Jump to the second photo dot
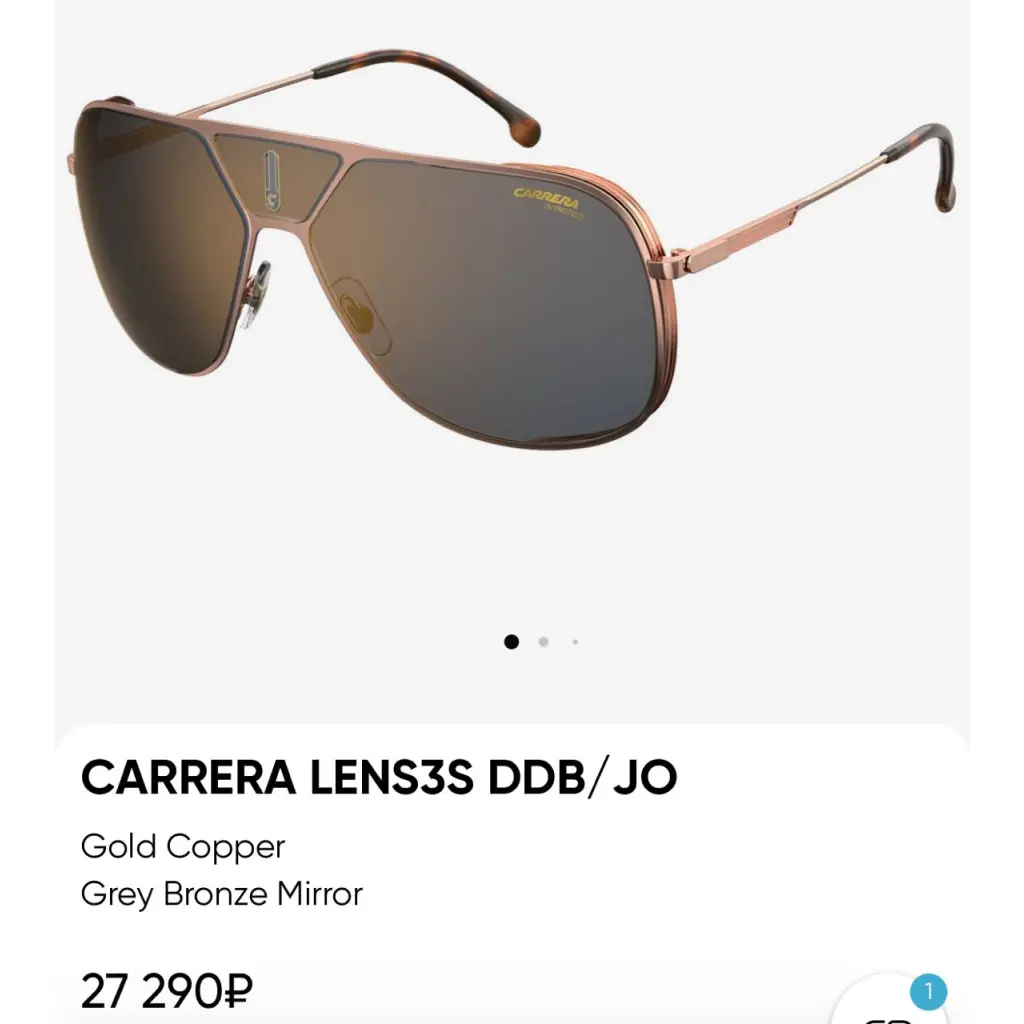The height and width of the screenshot is (1024, 1024). pyautogui.click(x=543, y=642)
